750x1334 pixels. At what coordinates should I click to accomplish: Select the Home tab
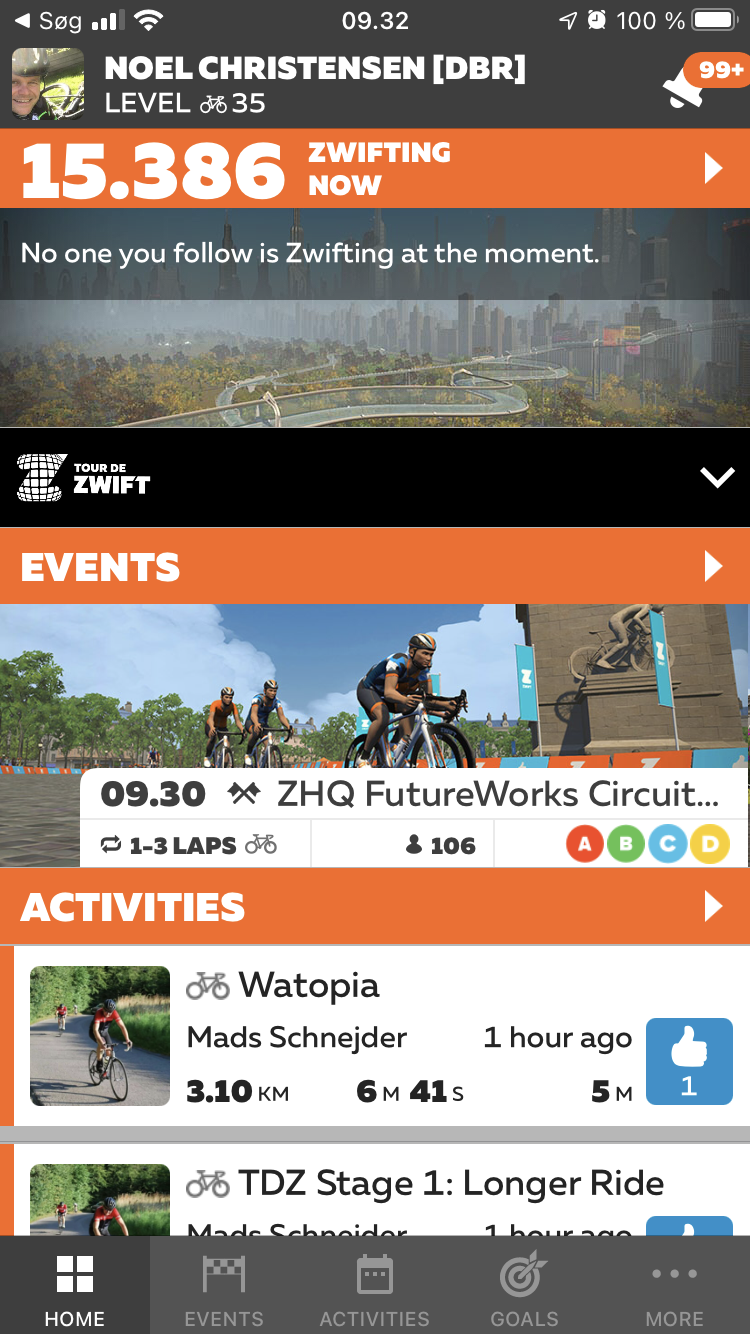75,1285
